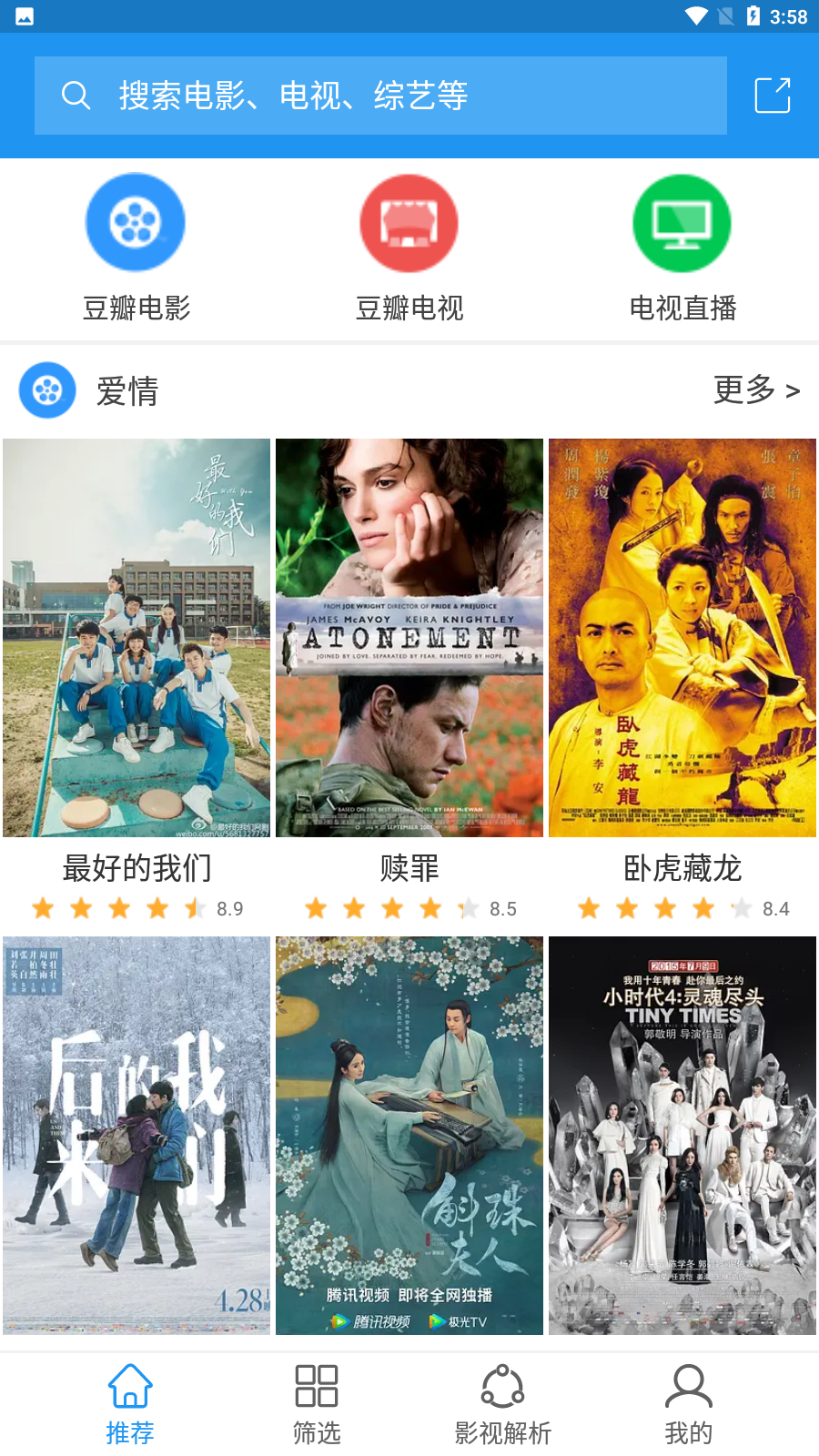Screen dimensions: 819x1456
Task: Switch to the 筛选 tab
Action: (317, 1404)
